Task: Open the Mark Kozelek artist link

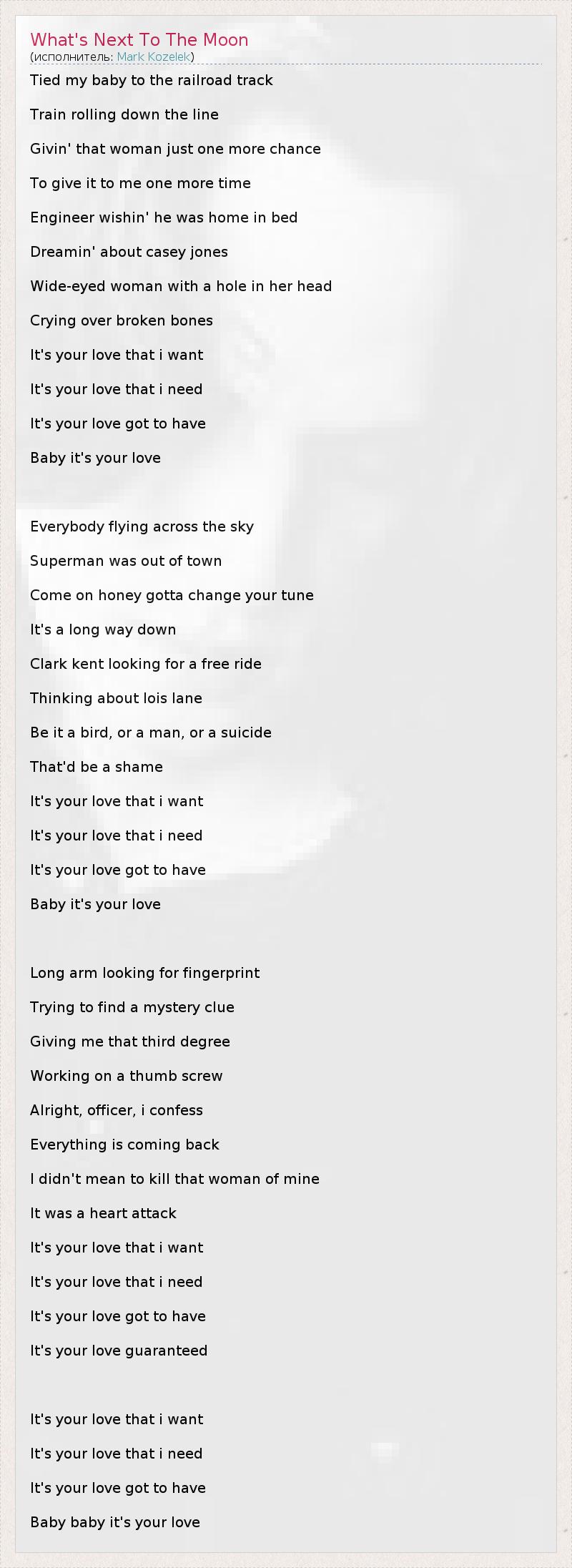Action: [154, 57]
